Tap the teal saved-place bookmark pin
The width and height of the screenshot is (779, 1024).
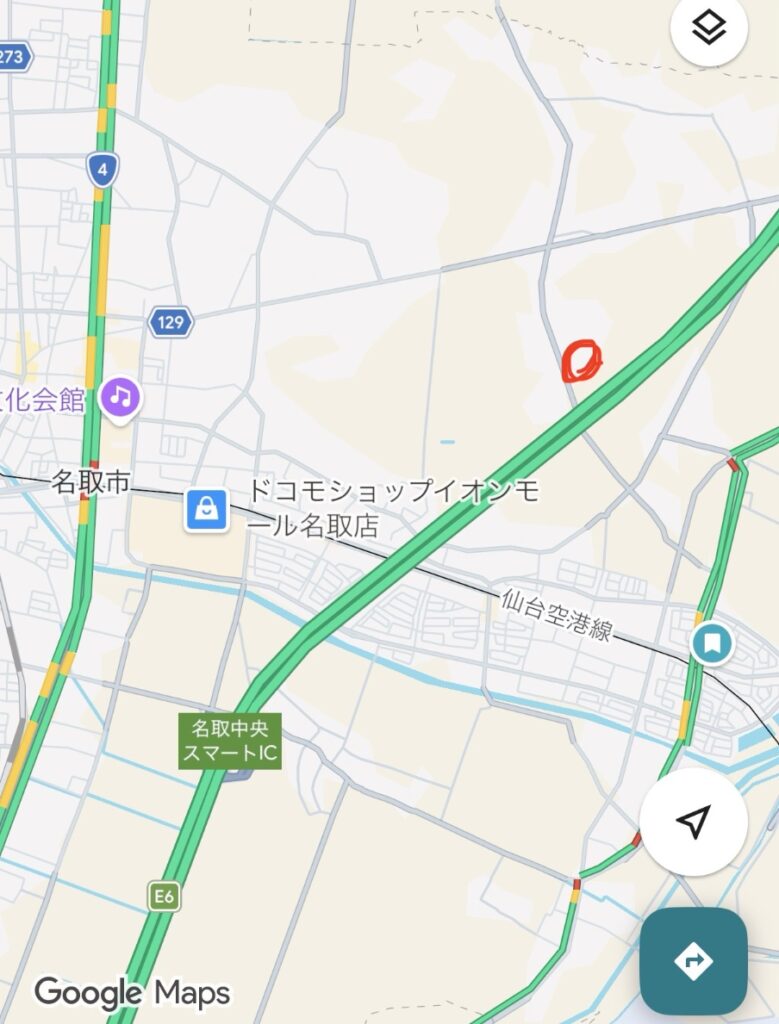tap(711, 643)
